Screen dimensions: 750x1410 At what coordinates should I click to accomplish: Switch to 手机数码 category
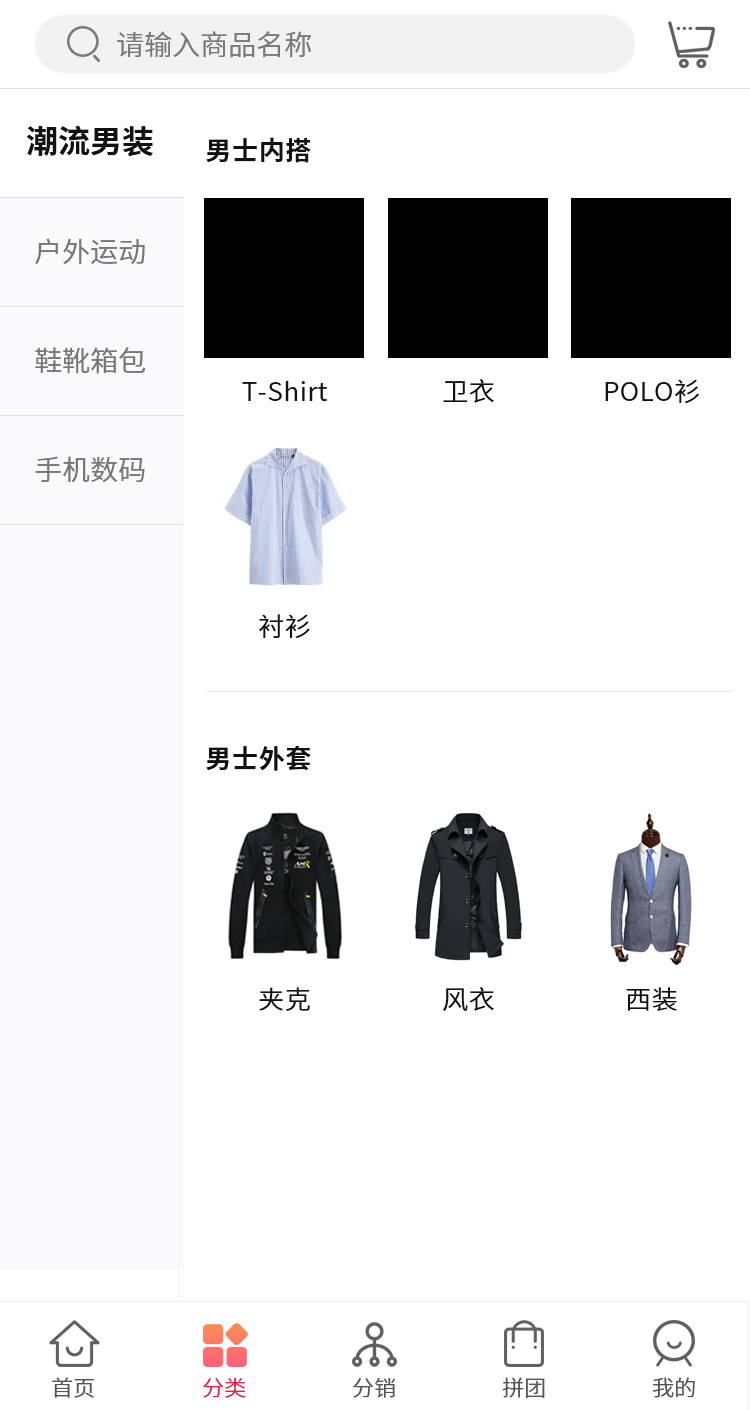pyautogui.click(x=90, y=470)
